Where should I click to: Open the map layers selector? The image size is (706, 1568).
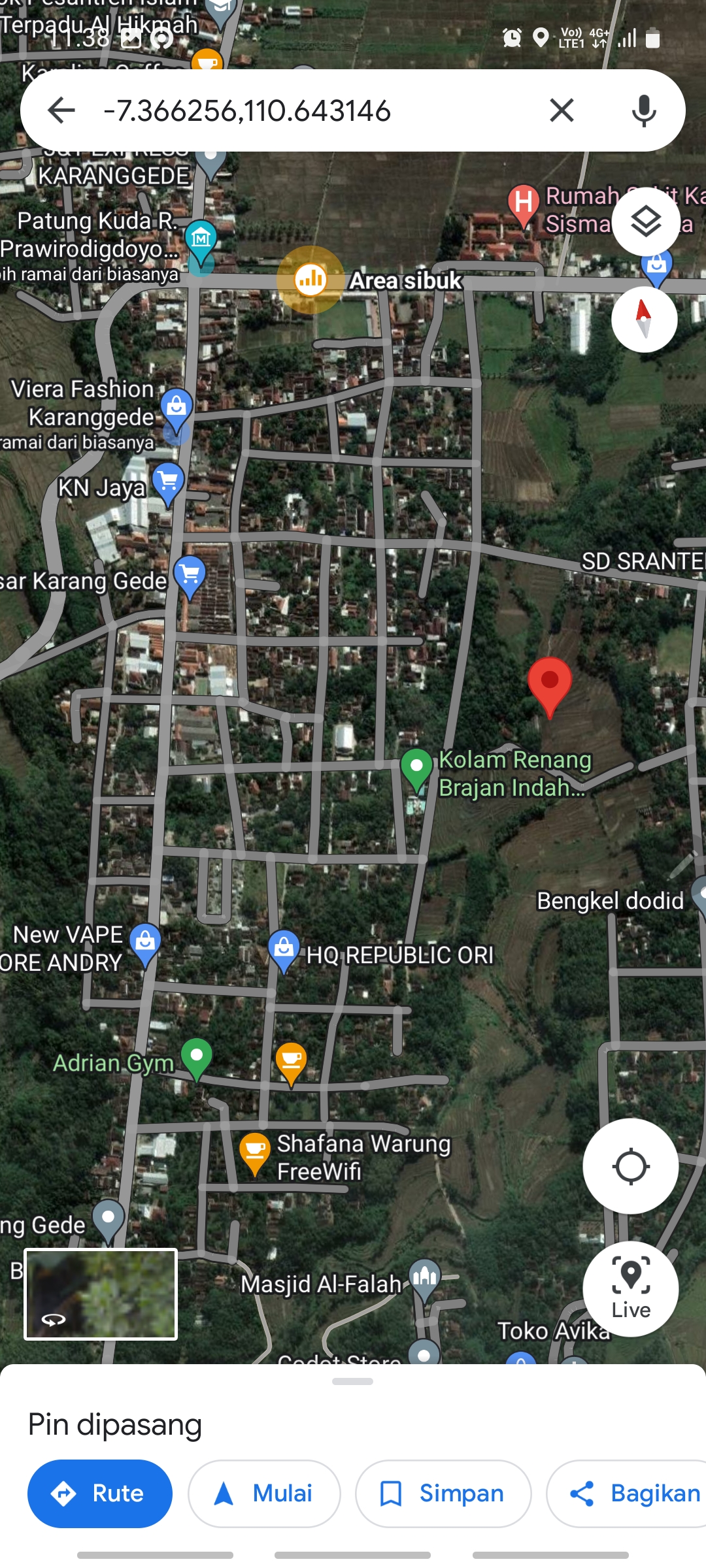pyautogui.click(x=646, y=221)
